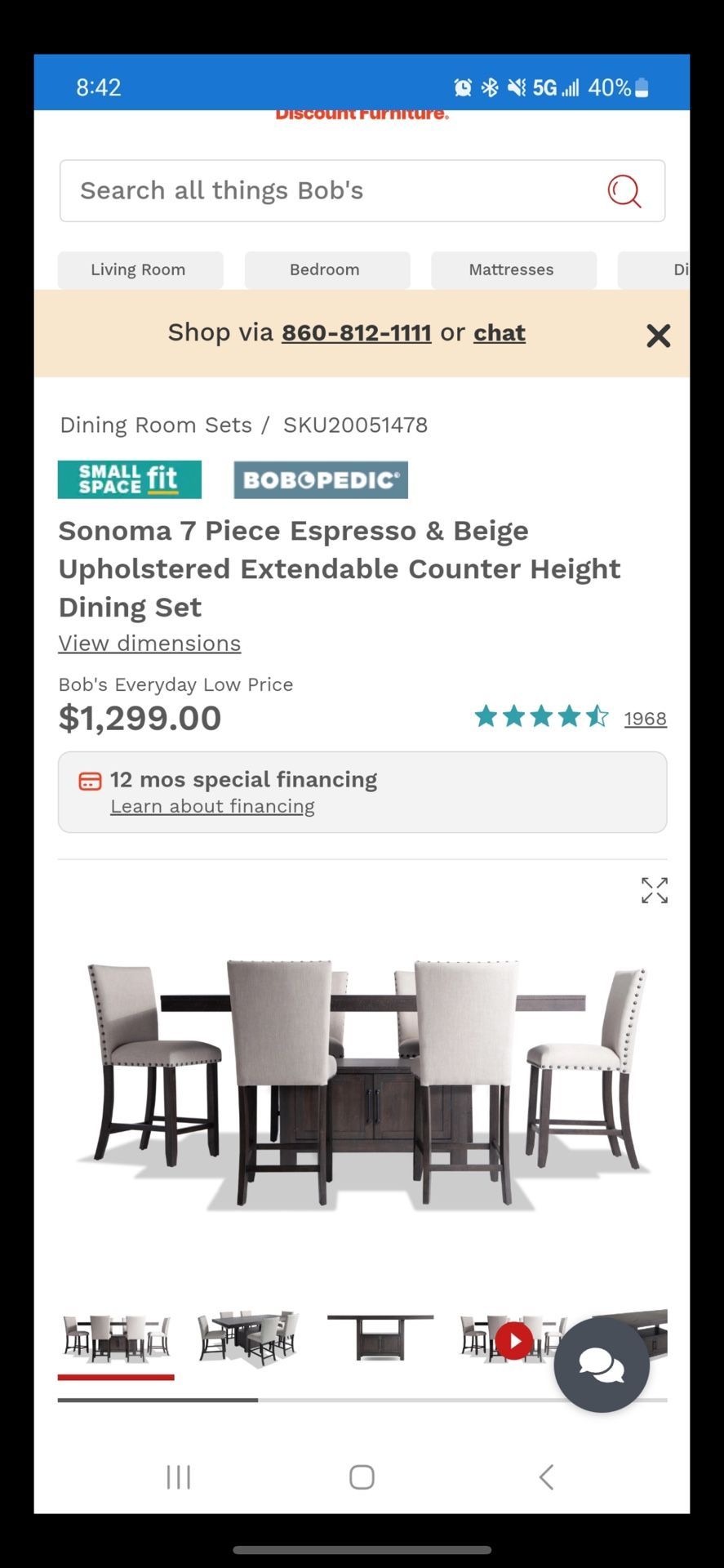Screen dimensions: 724x1568
Task: Open recent apps from the navigation bar
Action: coord(178,1477)
